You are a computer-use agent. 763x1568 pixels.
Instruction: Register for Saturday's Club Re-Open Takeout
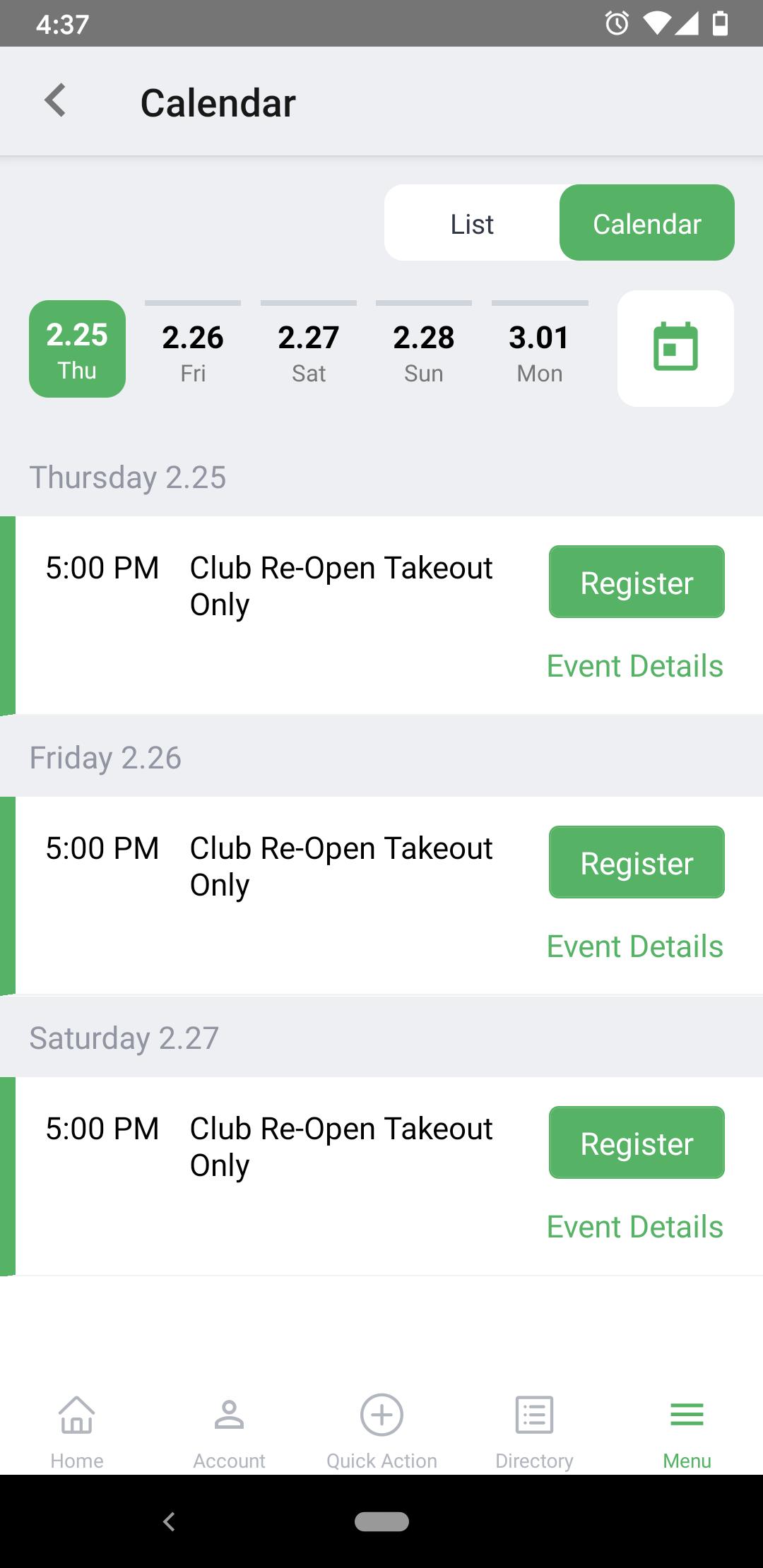637,1143
